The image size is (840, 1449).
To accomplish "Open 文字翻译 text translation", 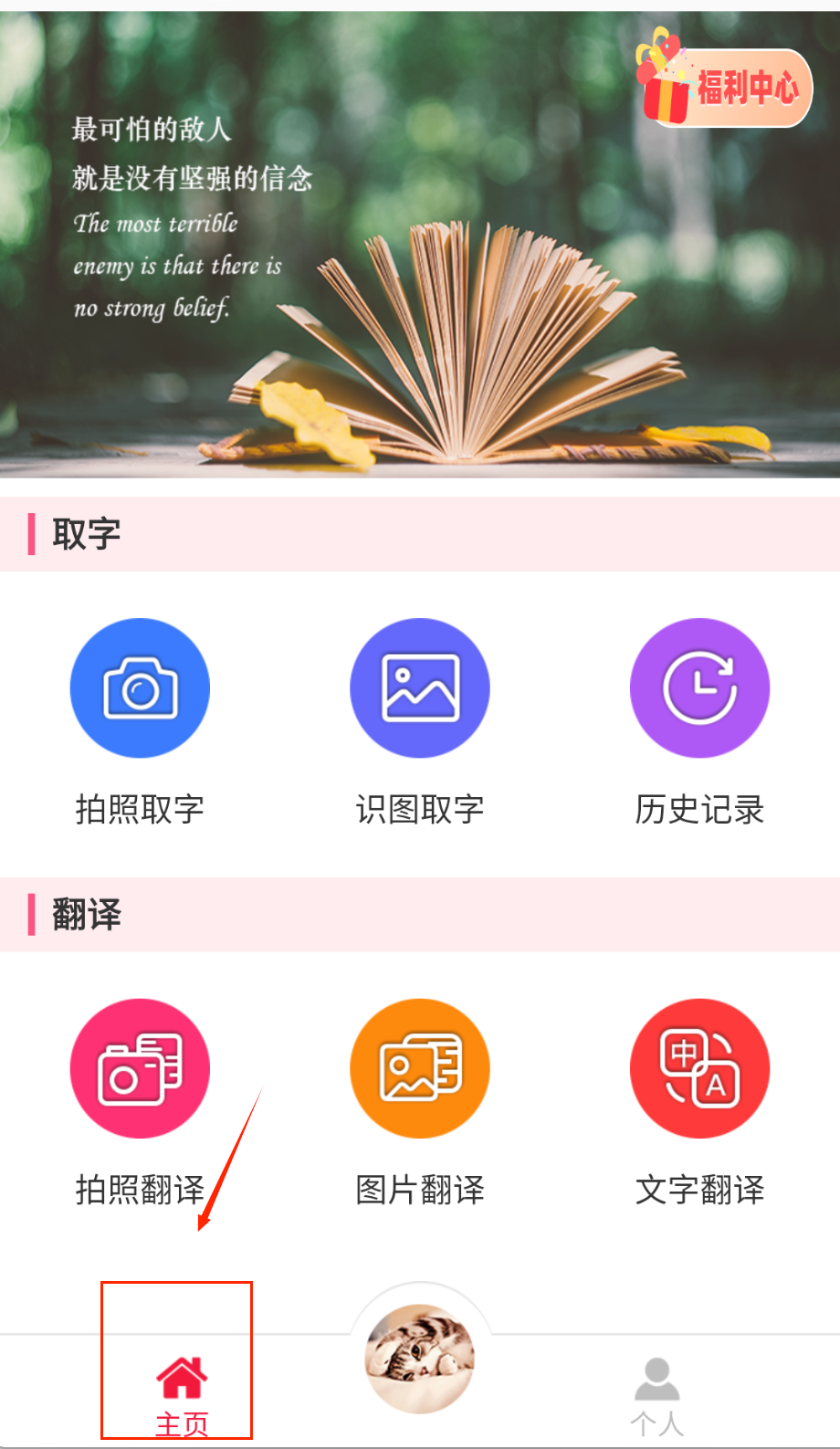I will 699,1068.
